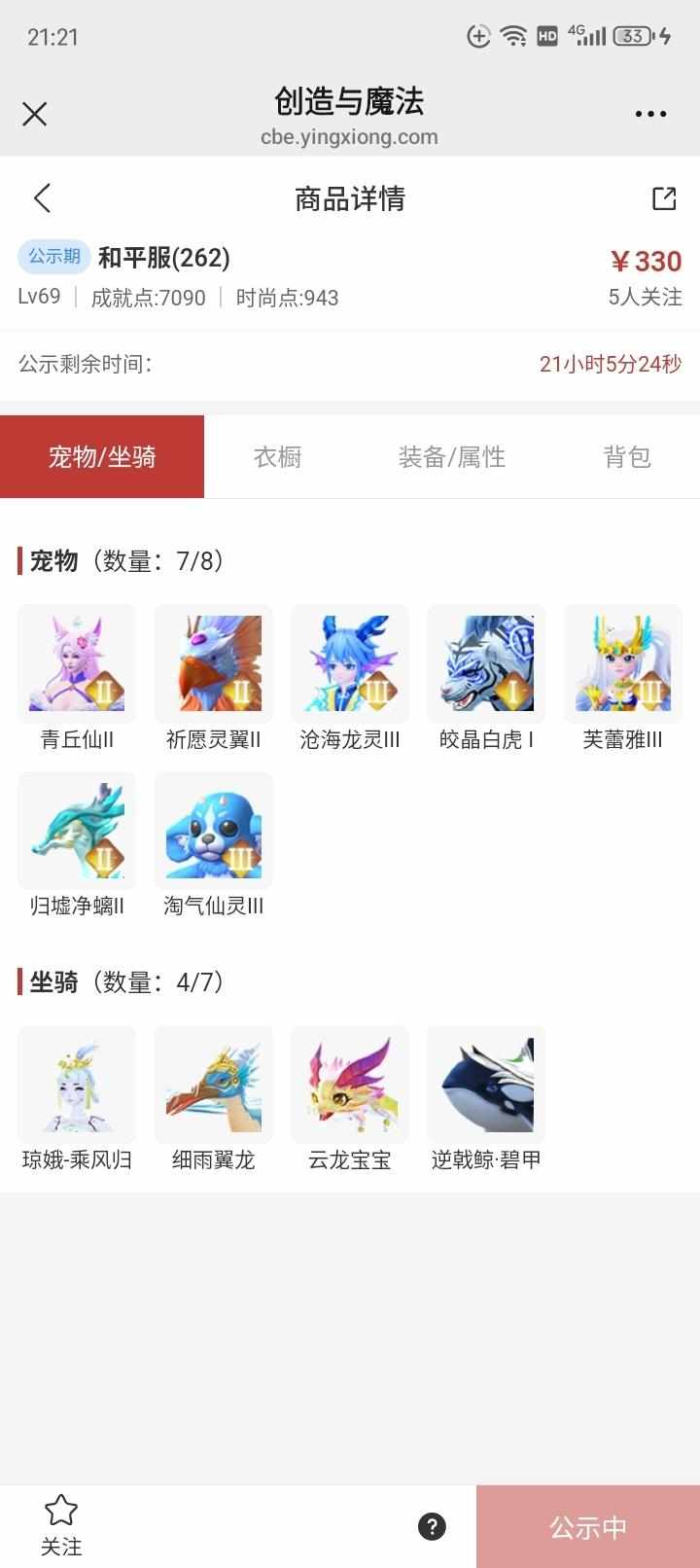
Task: Open the help question mark
Action: 432,1526
